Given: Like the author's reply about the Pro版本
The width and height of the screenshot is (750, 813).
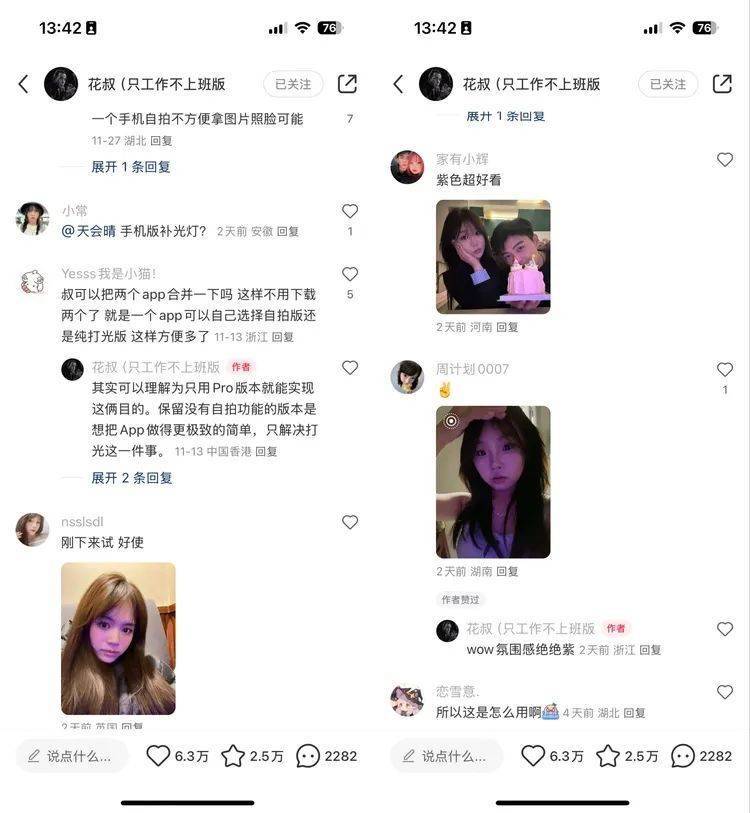Looking at the screenshot, I should coord(350,368).
